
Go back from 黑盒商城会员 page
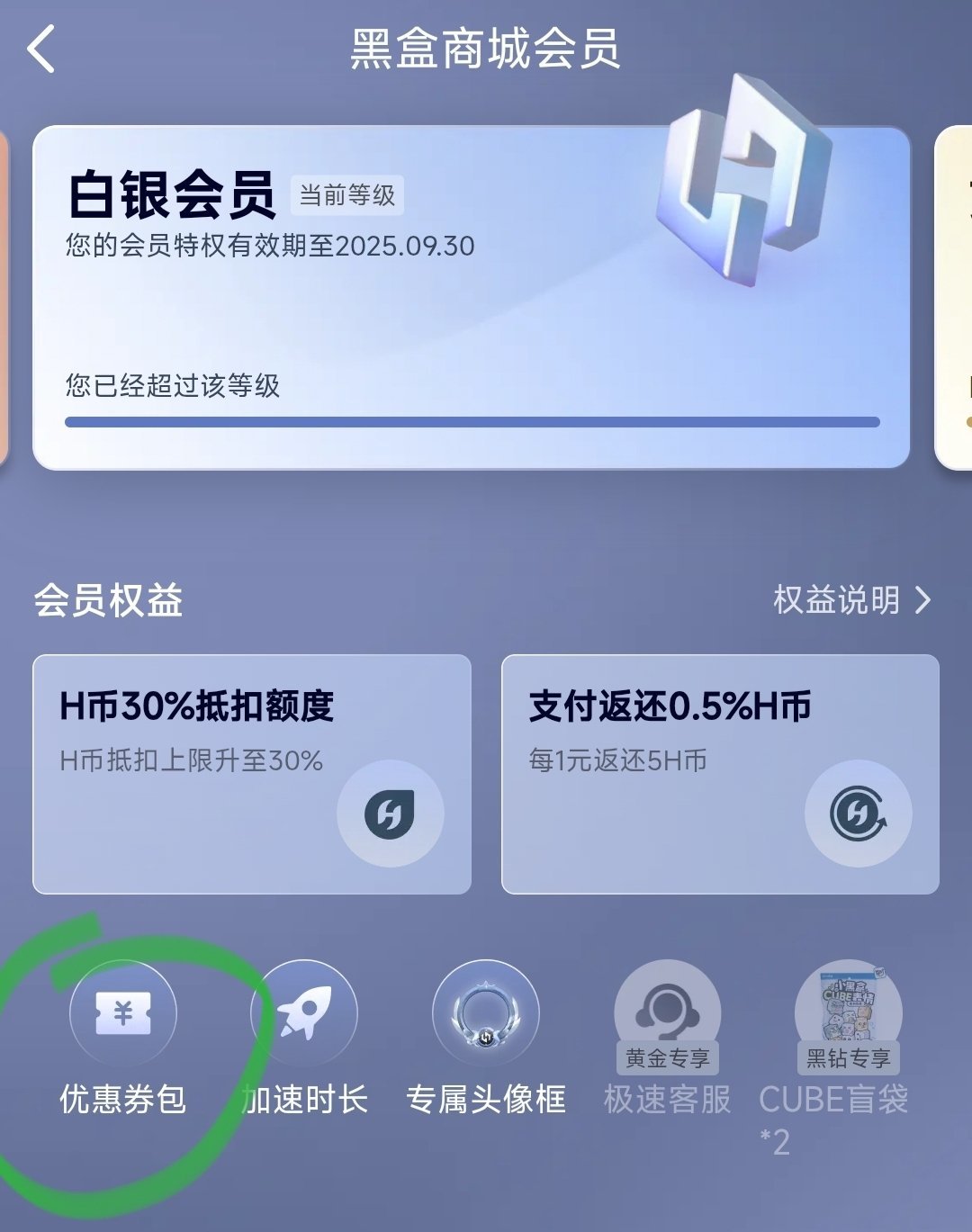[41, 49]
